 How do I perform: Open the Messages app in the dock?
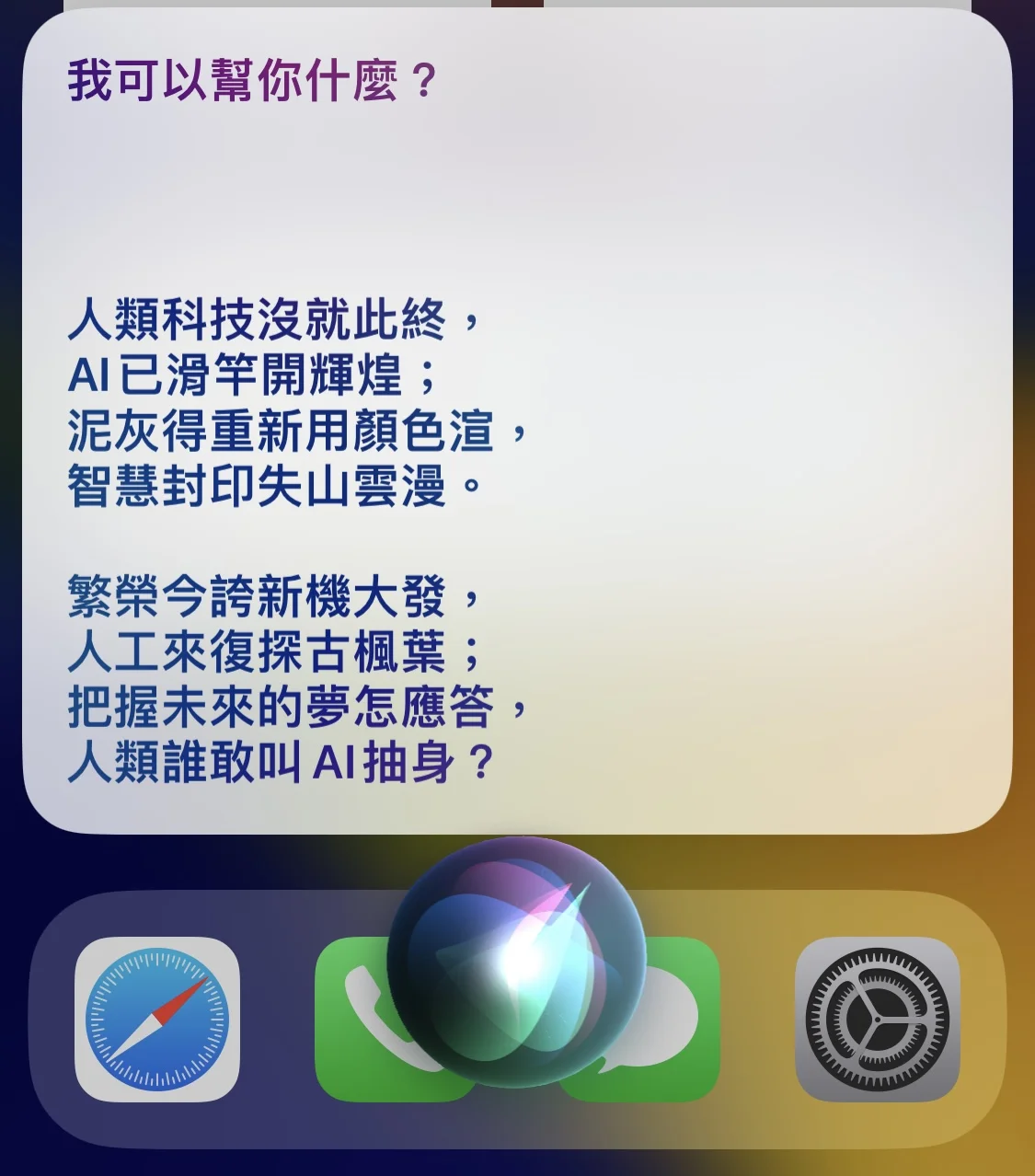pos(679,1021)
